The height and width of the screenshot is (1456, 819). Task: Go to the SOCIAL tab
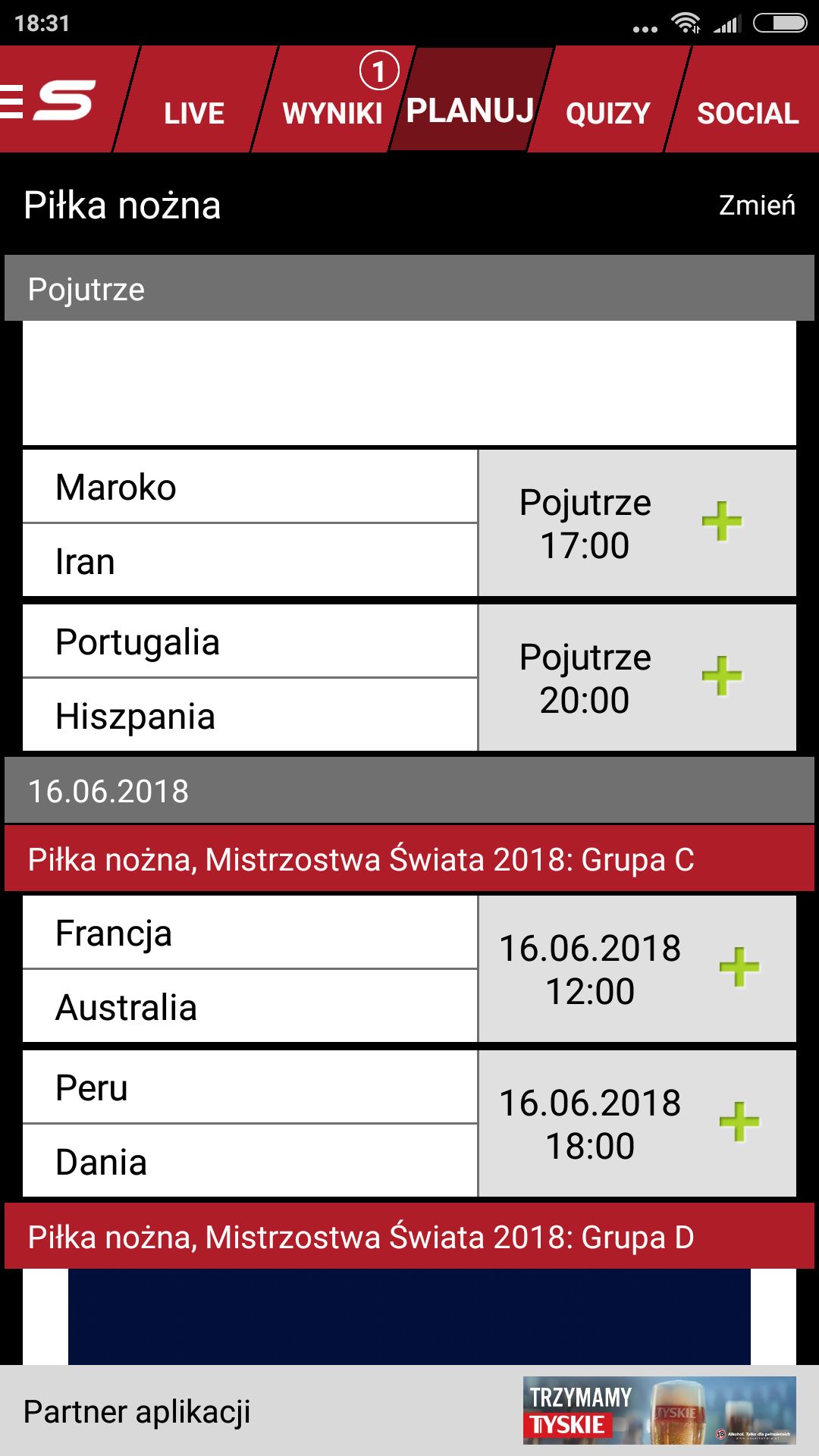[x=748, y=113]
